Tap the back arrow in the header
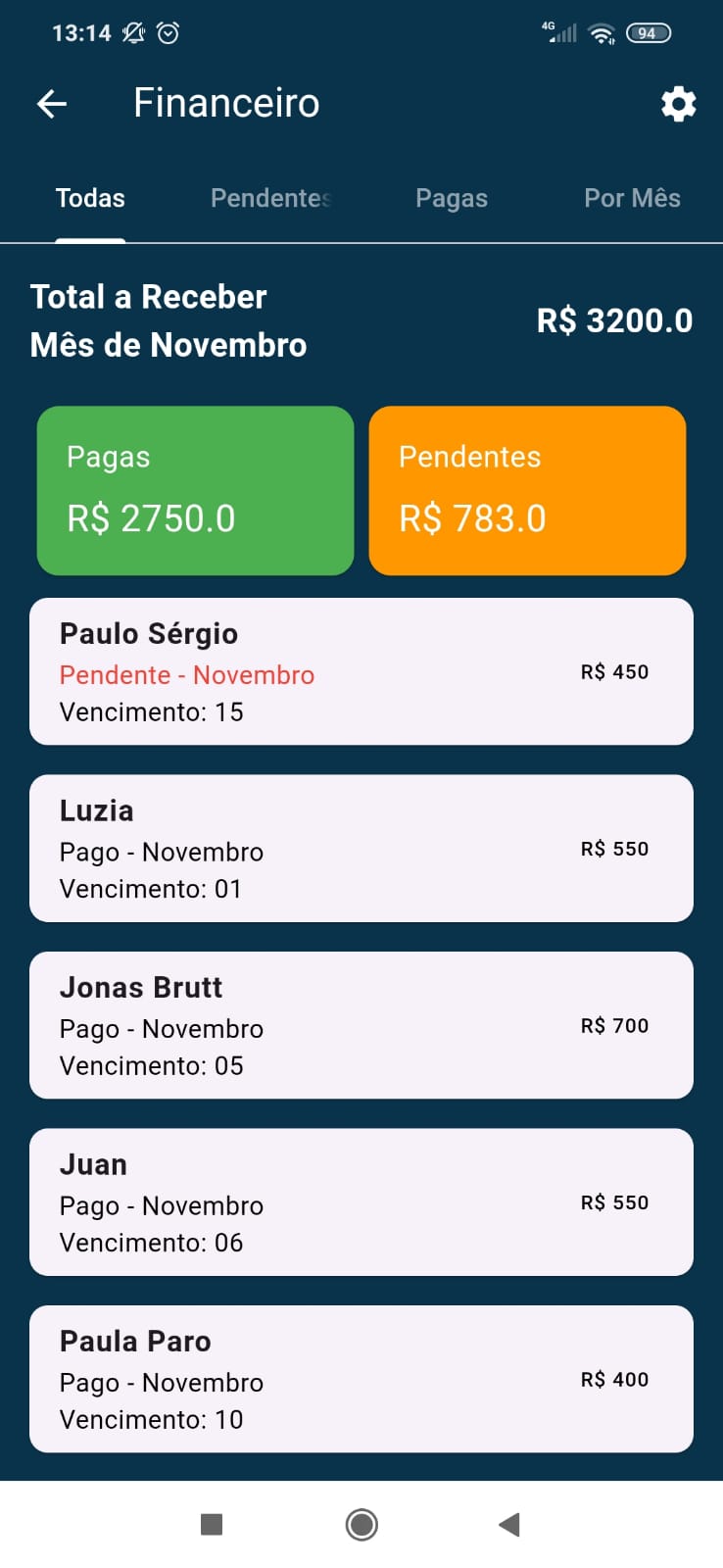 click(x=50, y=103)
